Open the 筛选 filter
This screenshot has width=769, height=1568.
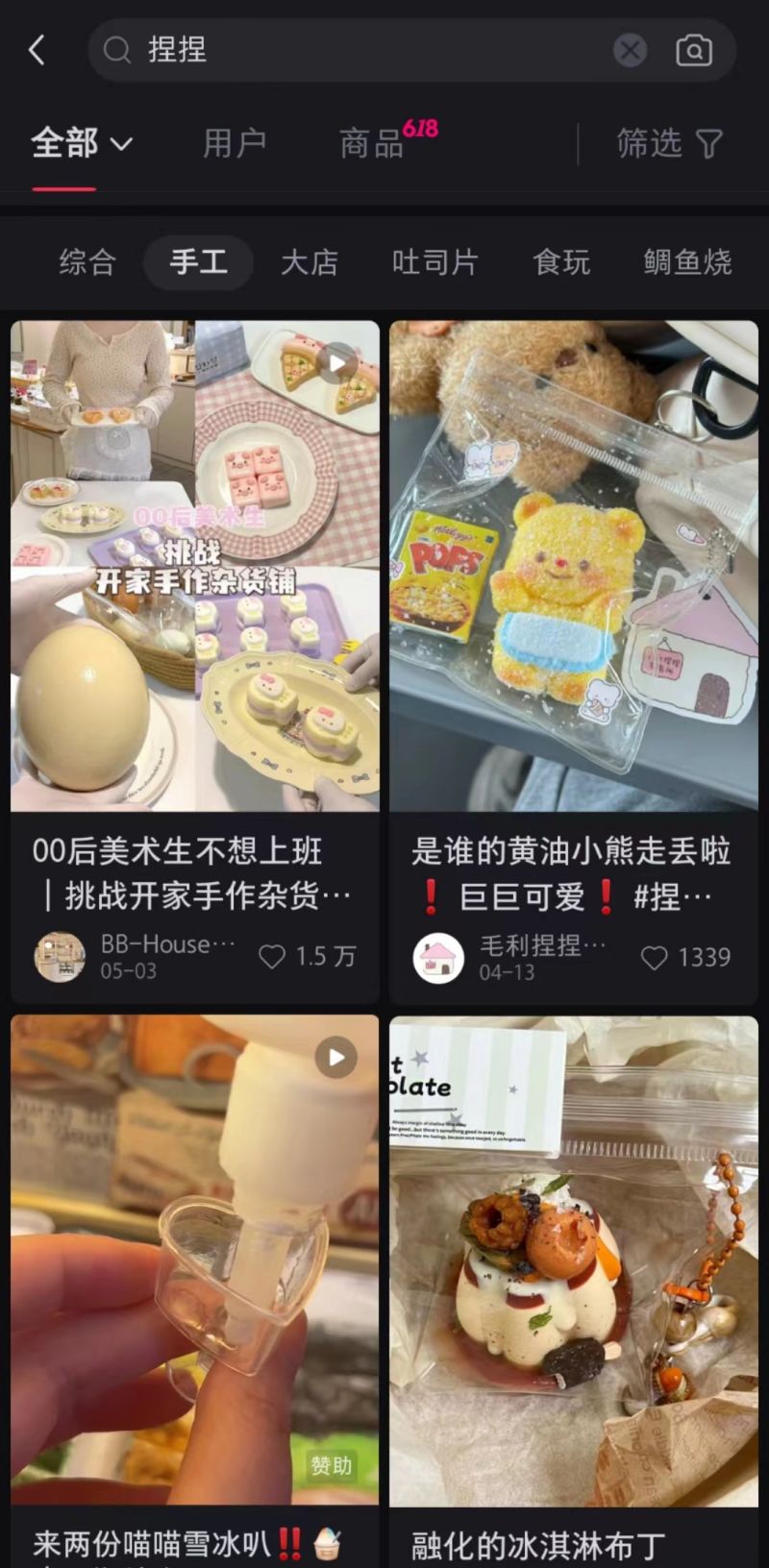669,144
